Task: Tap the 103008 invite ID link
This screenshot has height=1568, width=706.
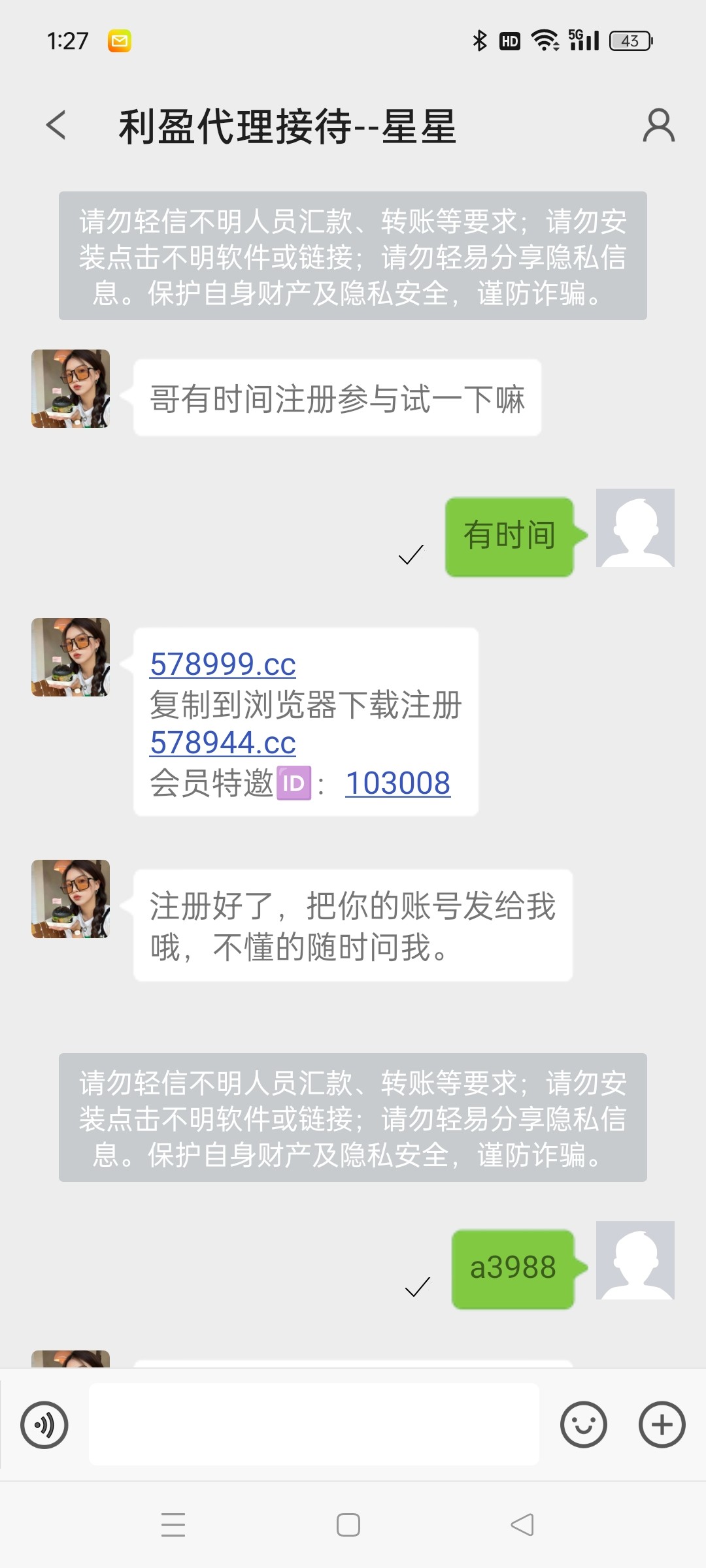Action: point(397,783)
